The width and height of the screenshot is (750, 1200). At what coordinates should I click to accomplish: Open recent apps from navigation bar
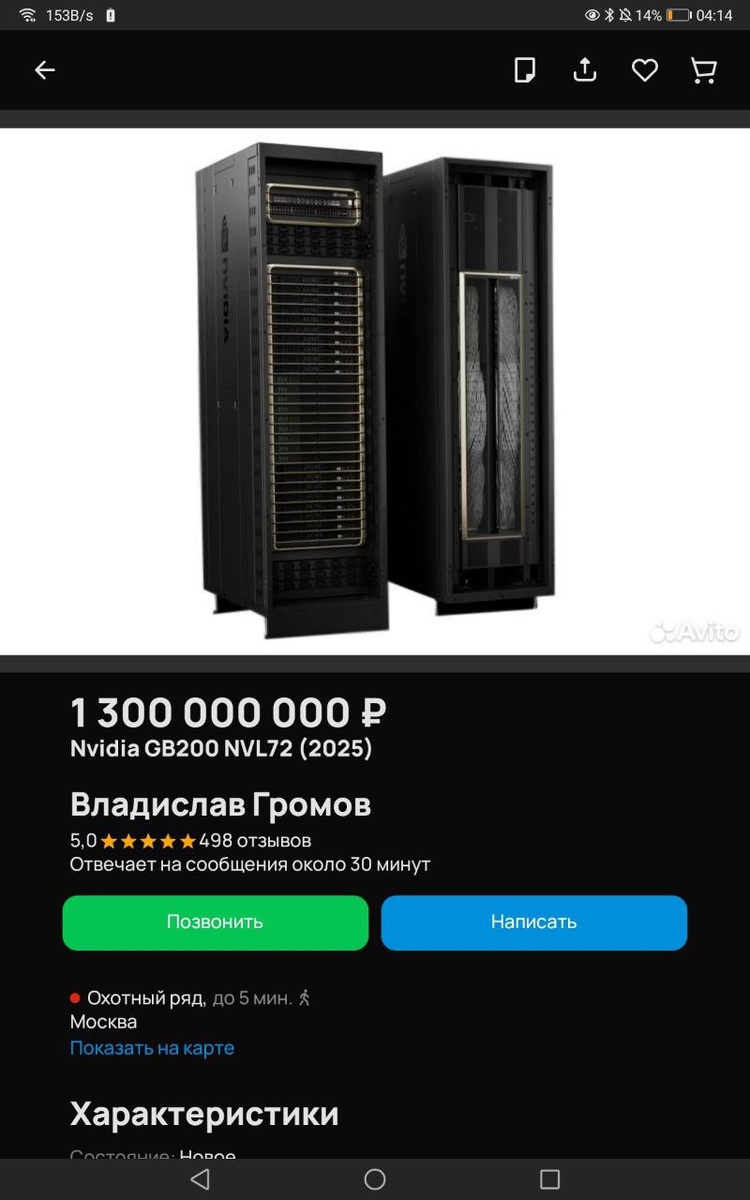click(550, 1179)
